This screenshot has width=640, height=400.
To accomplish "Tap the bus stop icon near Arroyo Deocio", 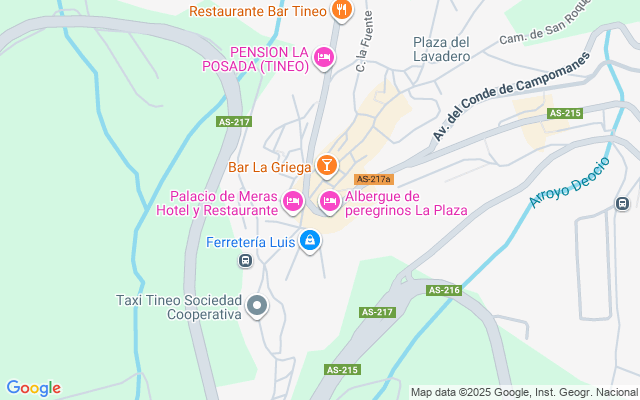I will click(x=622, y=203).
